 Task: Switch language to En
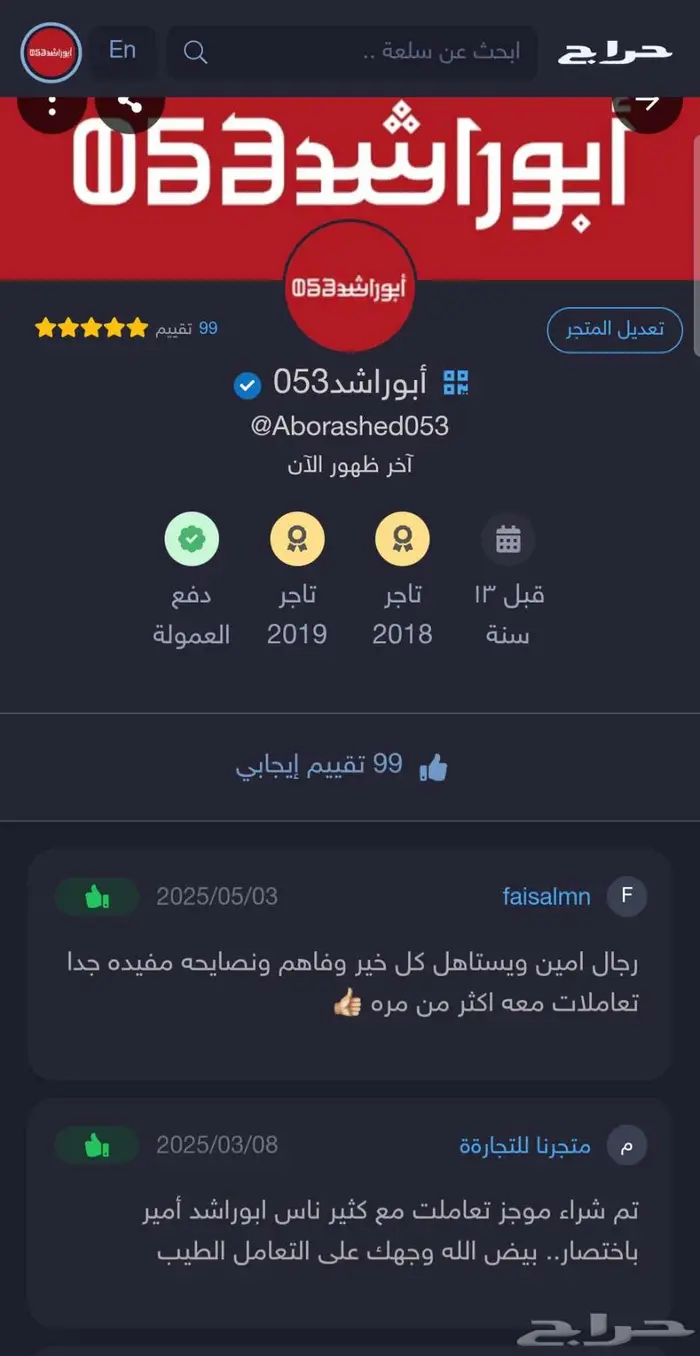pos(122,51)
